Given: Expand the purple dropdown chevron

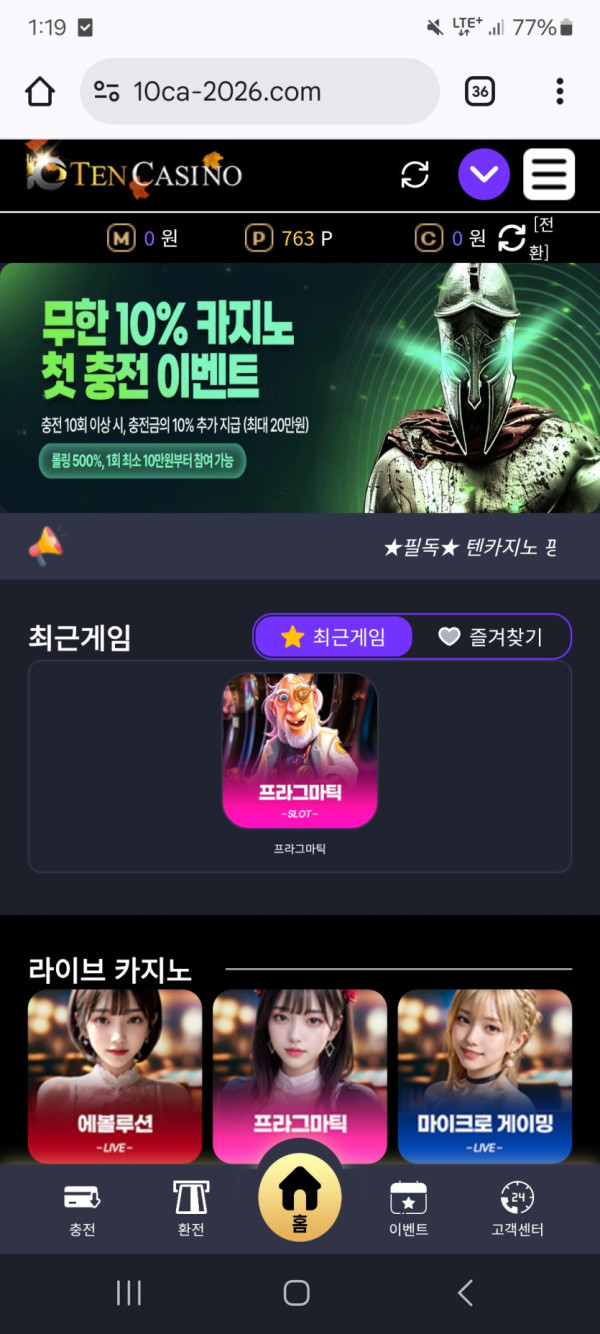Looking at the screenshot, I should [484, 175].
